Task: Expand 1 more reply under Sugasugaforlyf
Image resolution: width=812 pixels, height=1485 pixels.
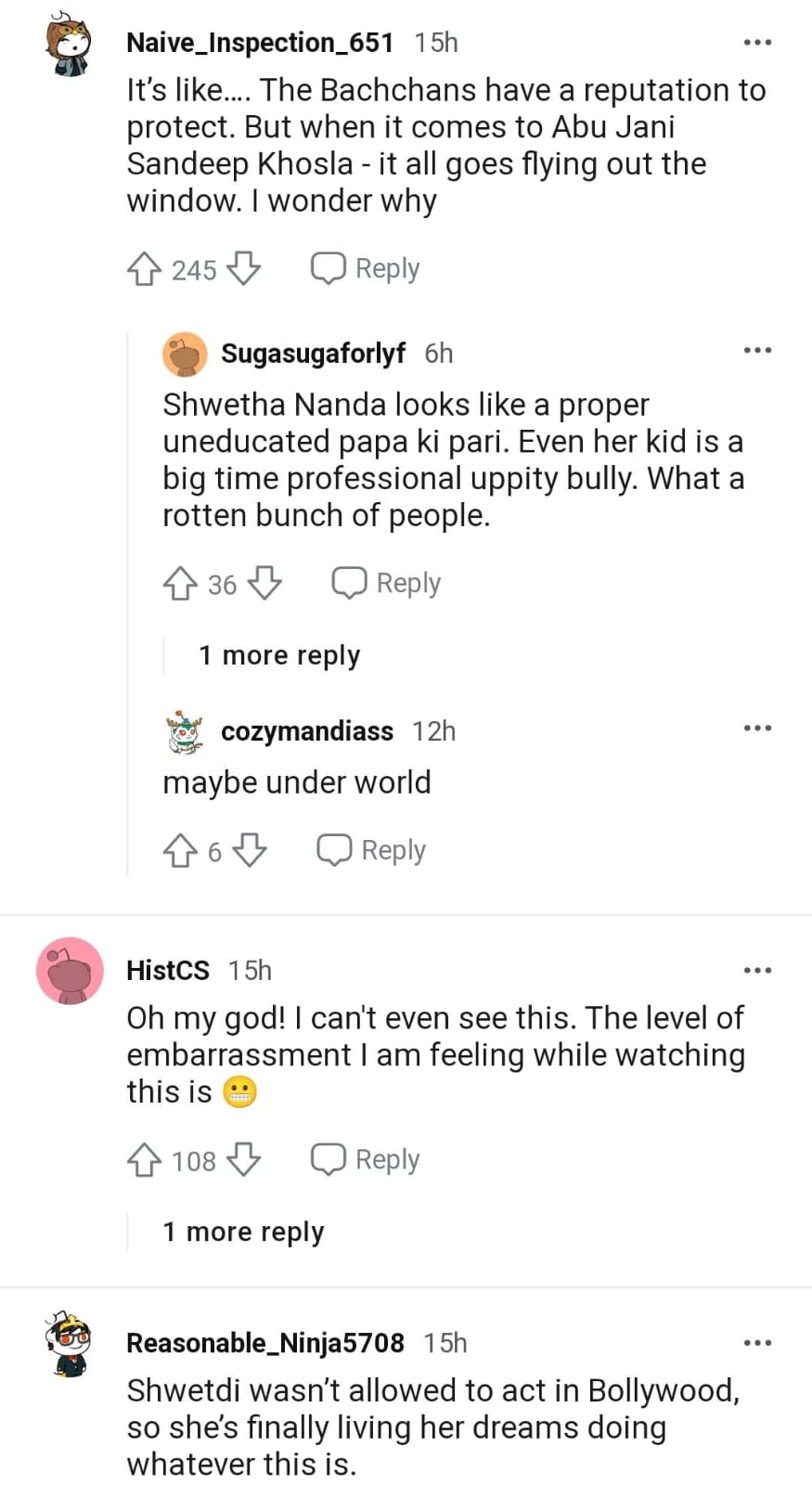Action: pyautogui.click(x=279, y=655)
